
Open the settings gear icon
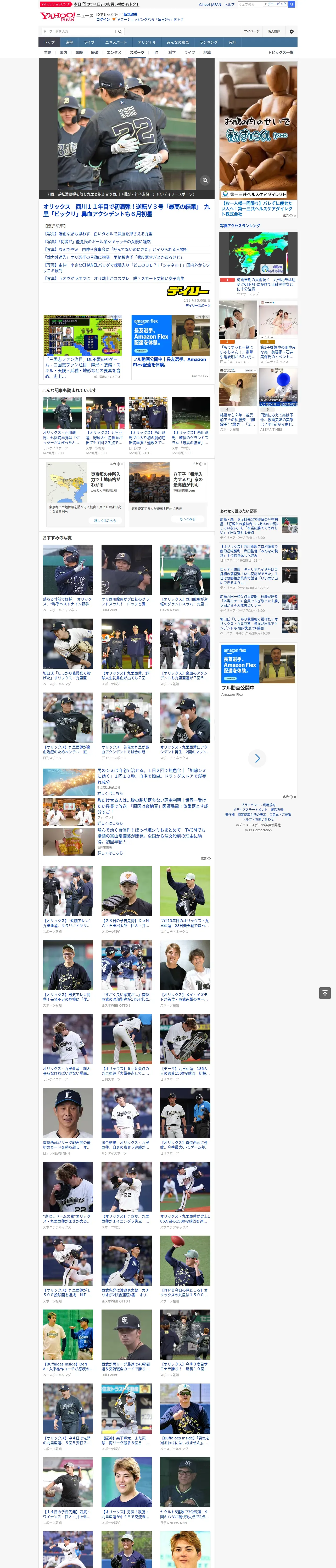(292, 31)
